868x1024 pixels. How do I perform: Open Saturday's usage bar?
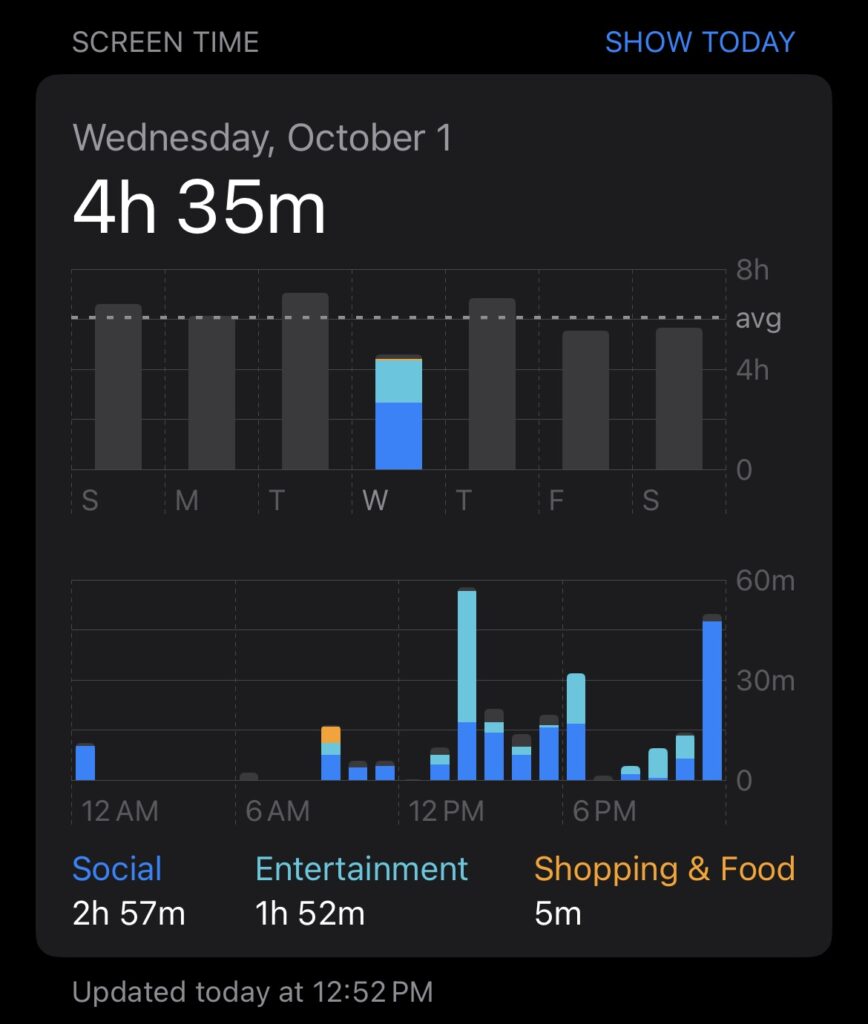tap(679, 399)
